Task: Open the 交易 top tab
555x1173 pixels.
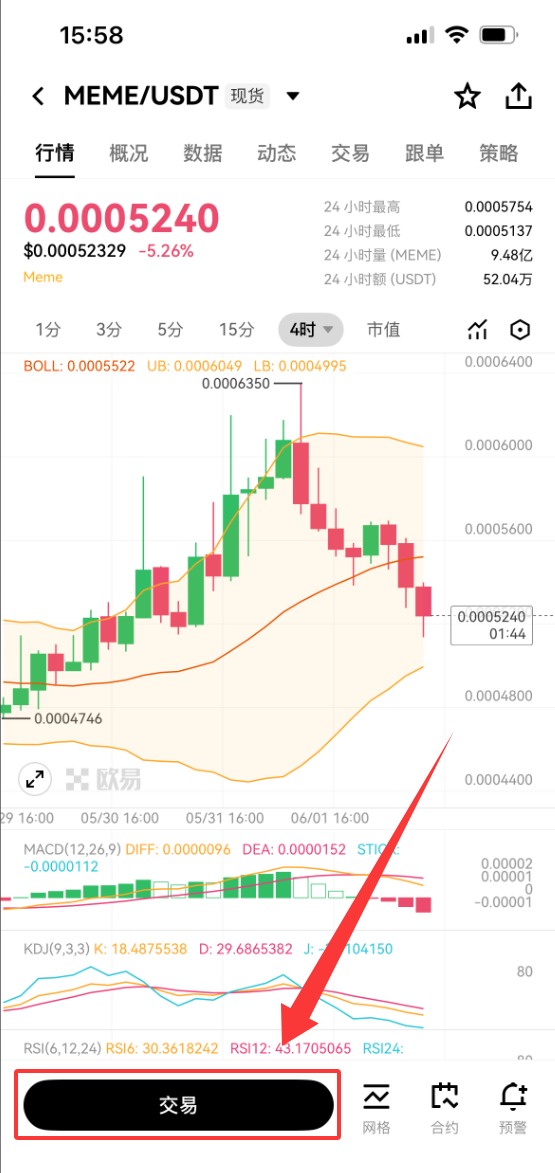Action: (351, 153)
